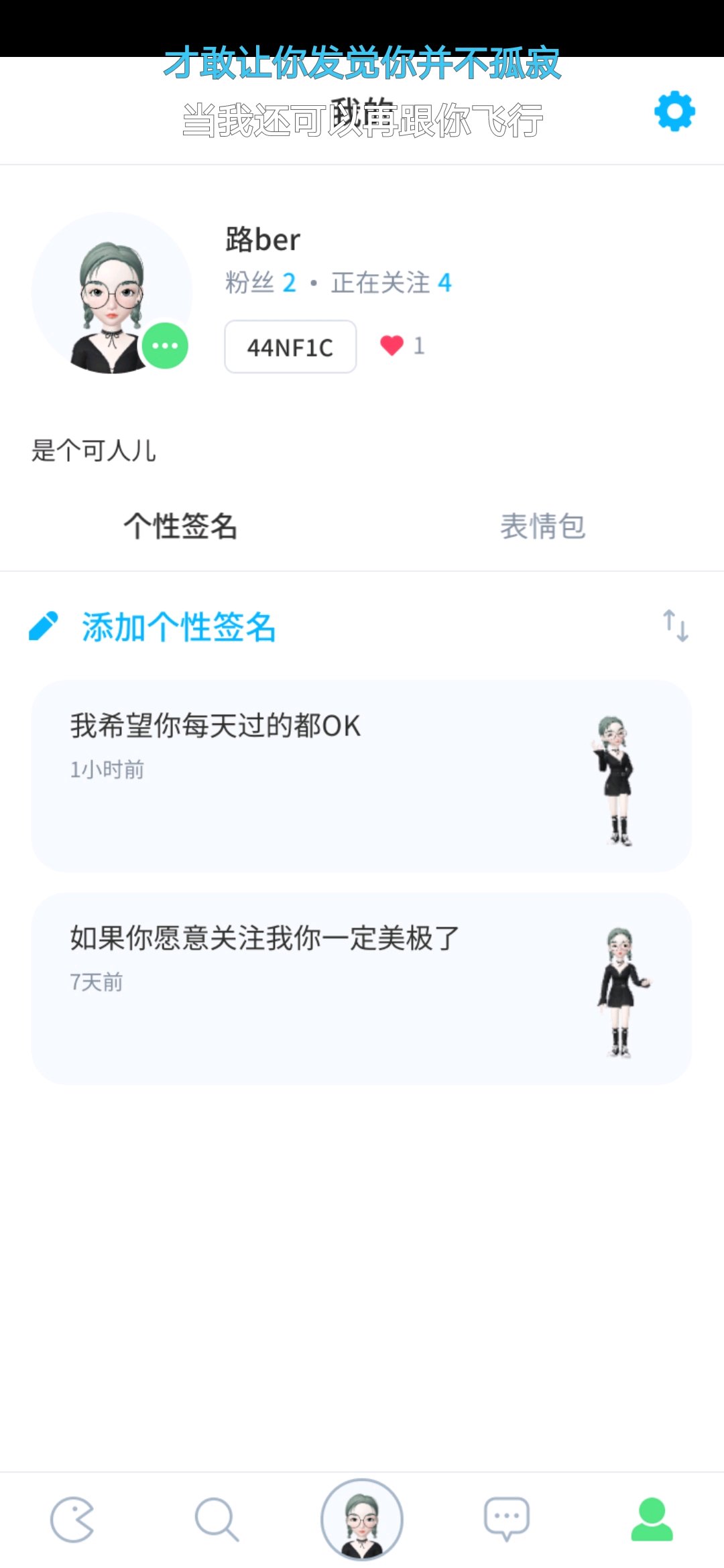The height and width of the screenshot is (1568, 724).
Task: Tap the sort arrows icon
Action: (675, 626)
